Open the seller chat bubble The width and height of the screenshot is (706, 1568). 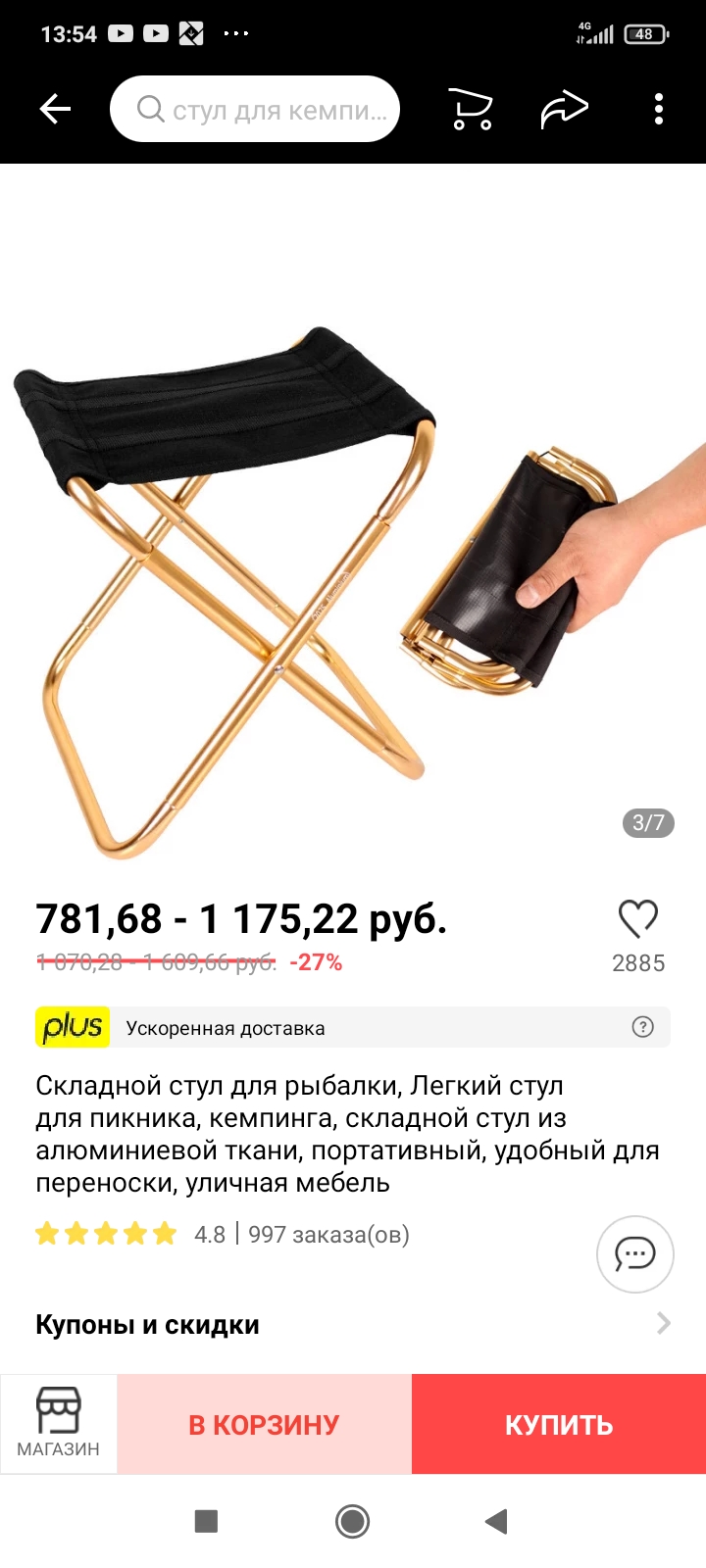tap(634, 1253)
